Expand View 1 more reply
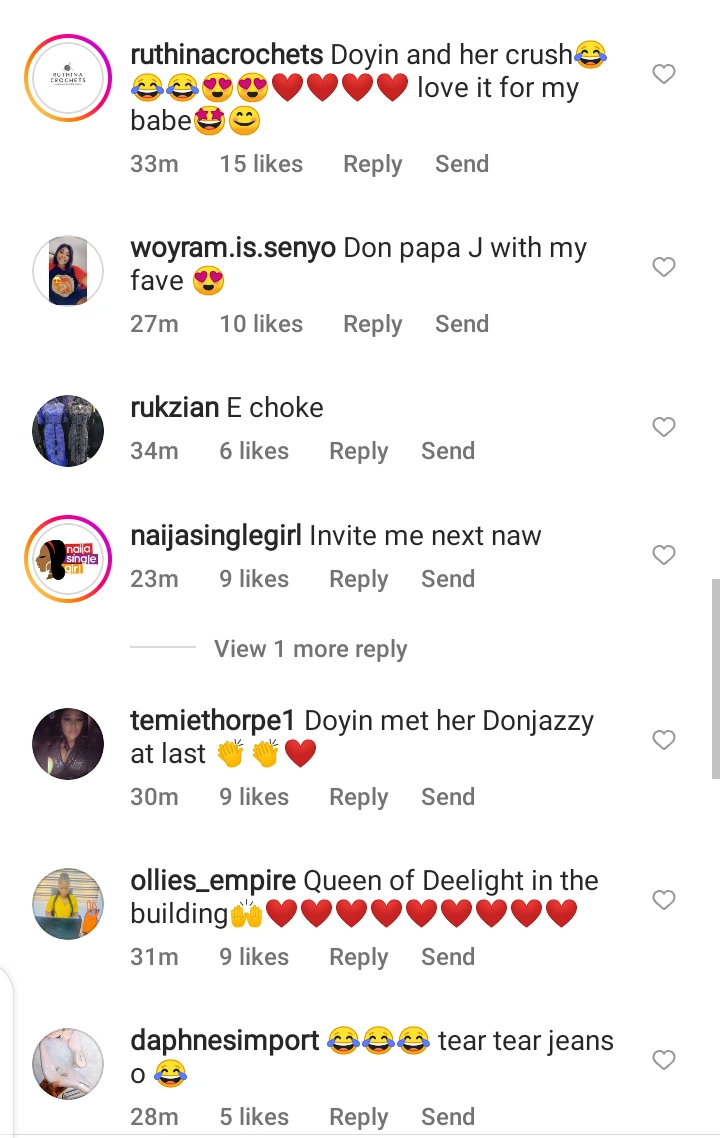The height and width of the screenshot is (1138, 720). 310,649
